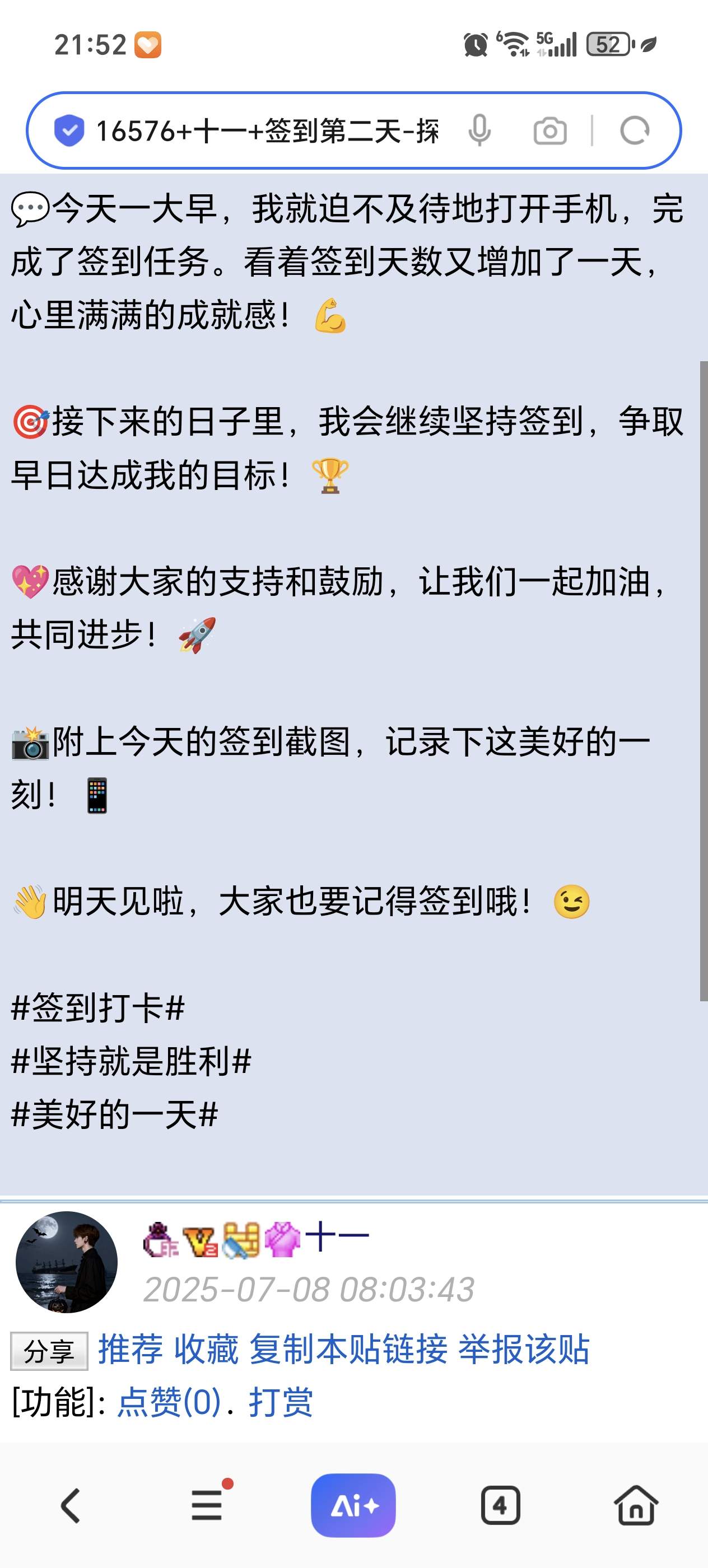
Task: Open the profile link of user 十一
Action: [x=337, y=1238]
